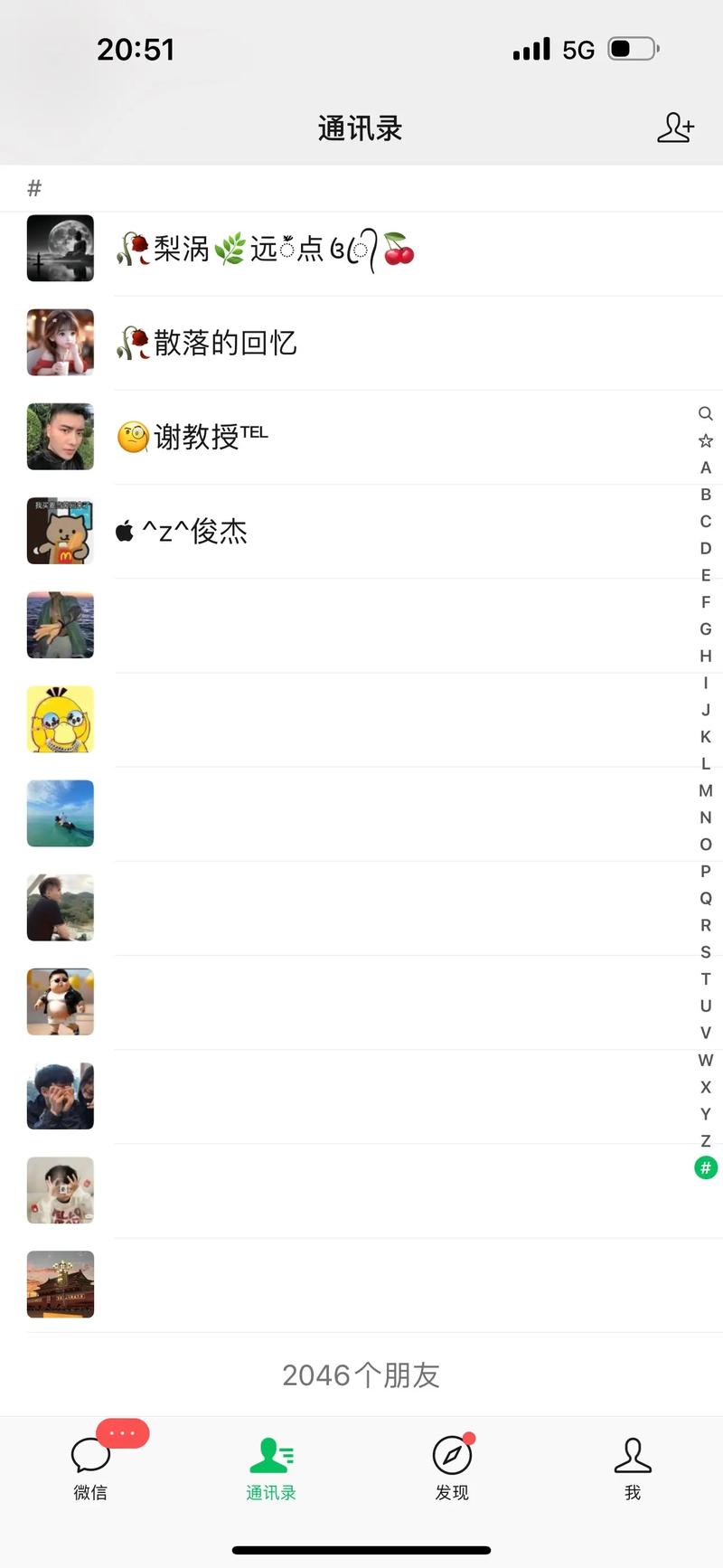
Task: Jump to letter A in index
Action: coord(705,468)
